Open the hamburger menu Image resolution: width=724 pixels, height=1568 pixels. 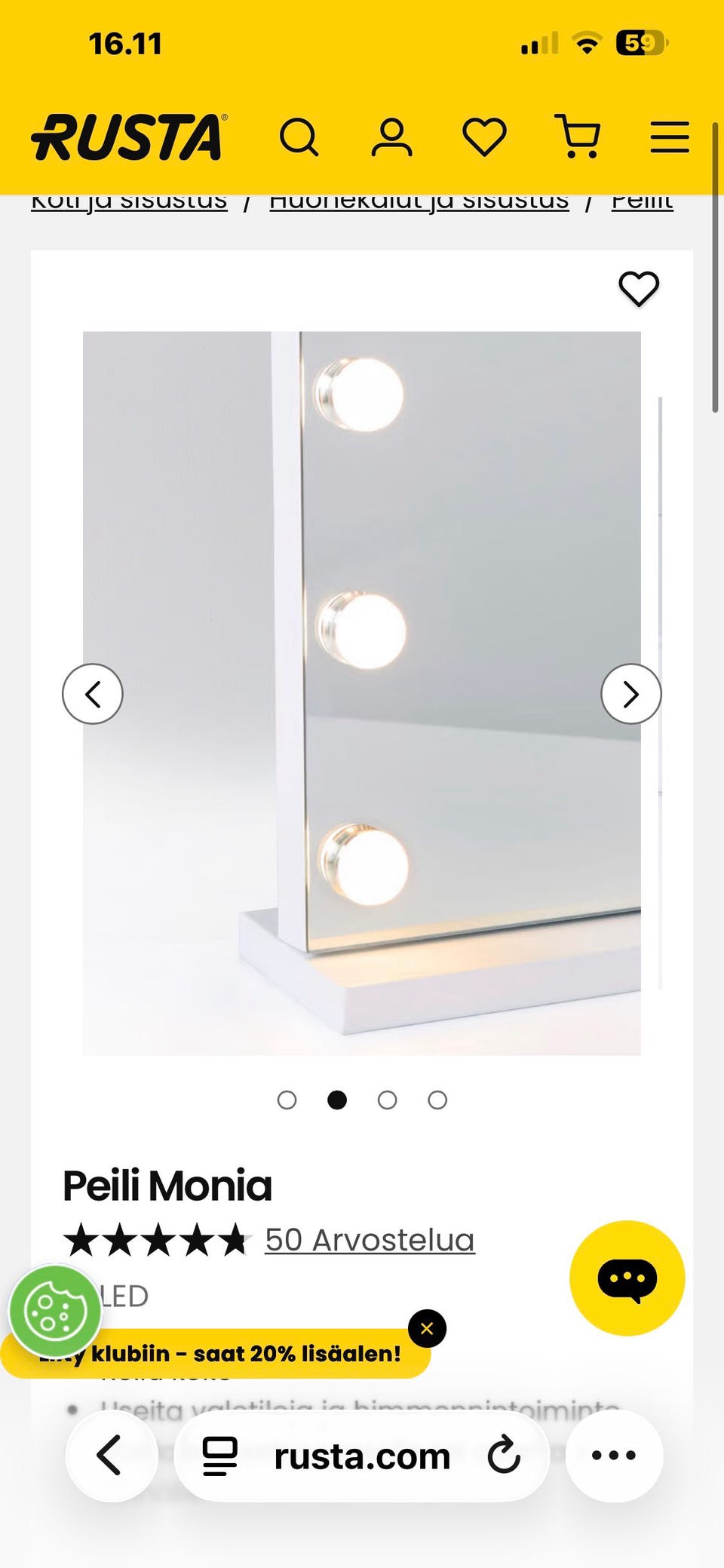pos(670,137)
